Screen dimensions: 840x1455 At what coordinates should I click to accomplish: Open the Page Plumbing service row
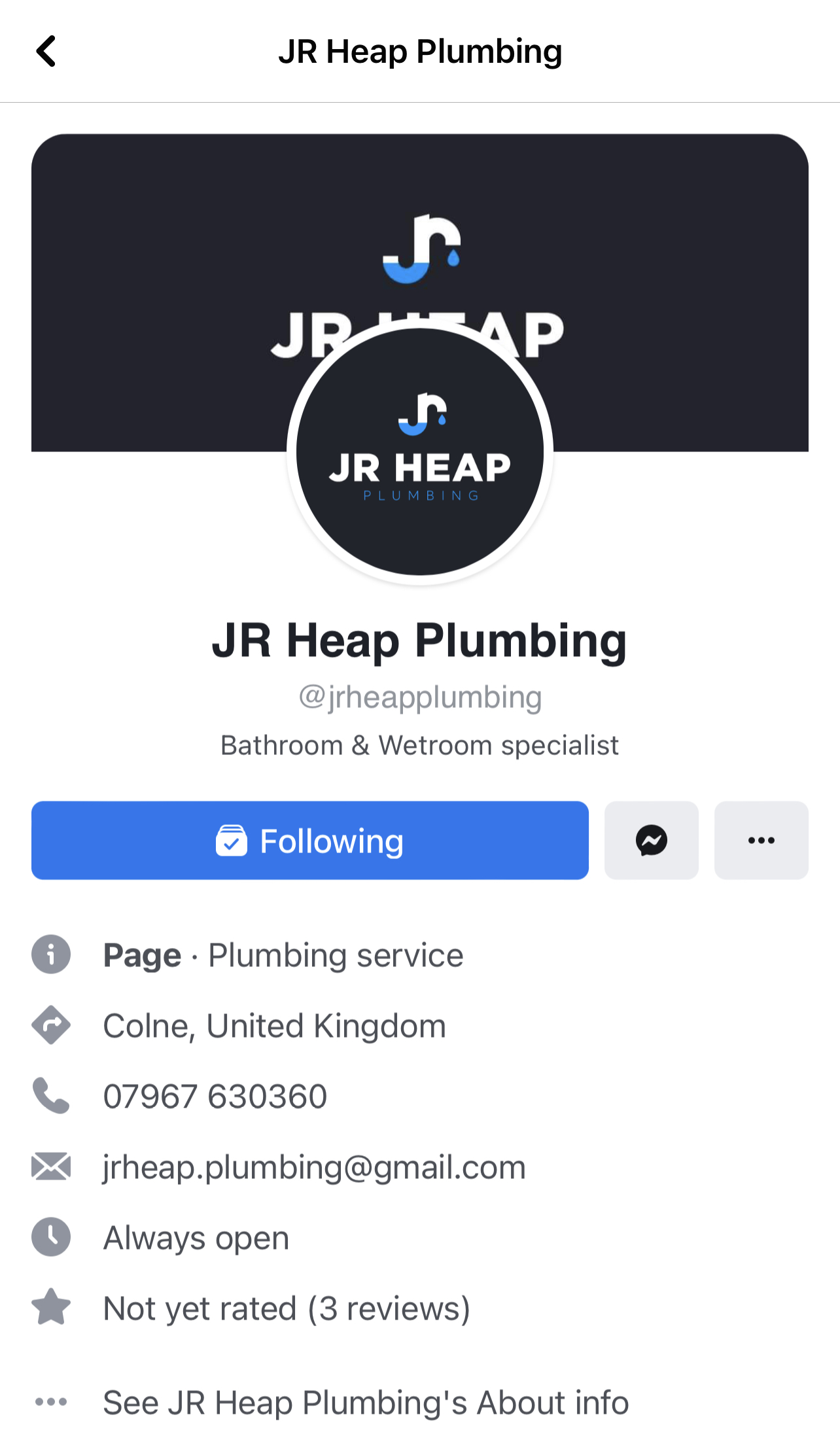point(283,955)
